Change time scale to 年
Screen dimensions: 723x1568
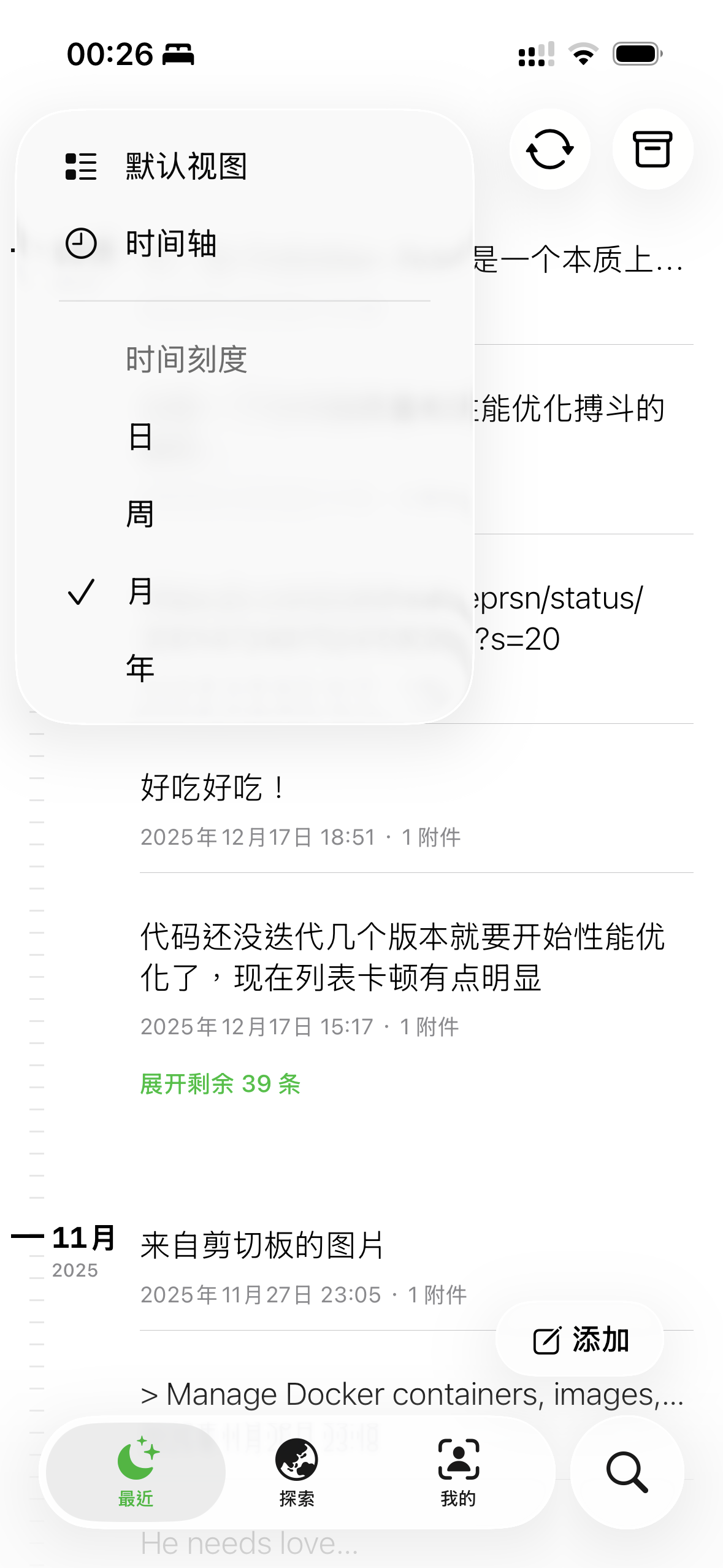140,668
